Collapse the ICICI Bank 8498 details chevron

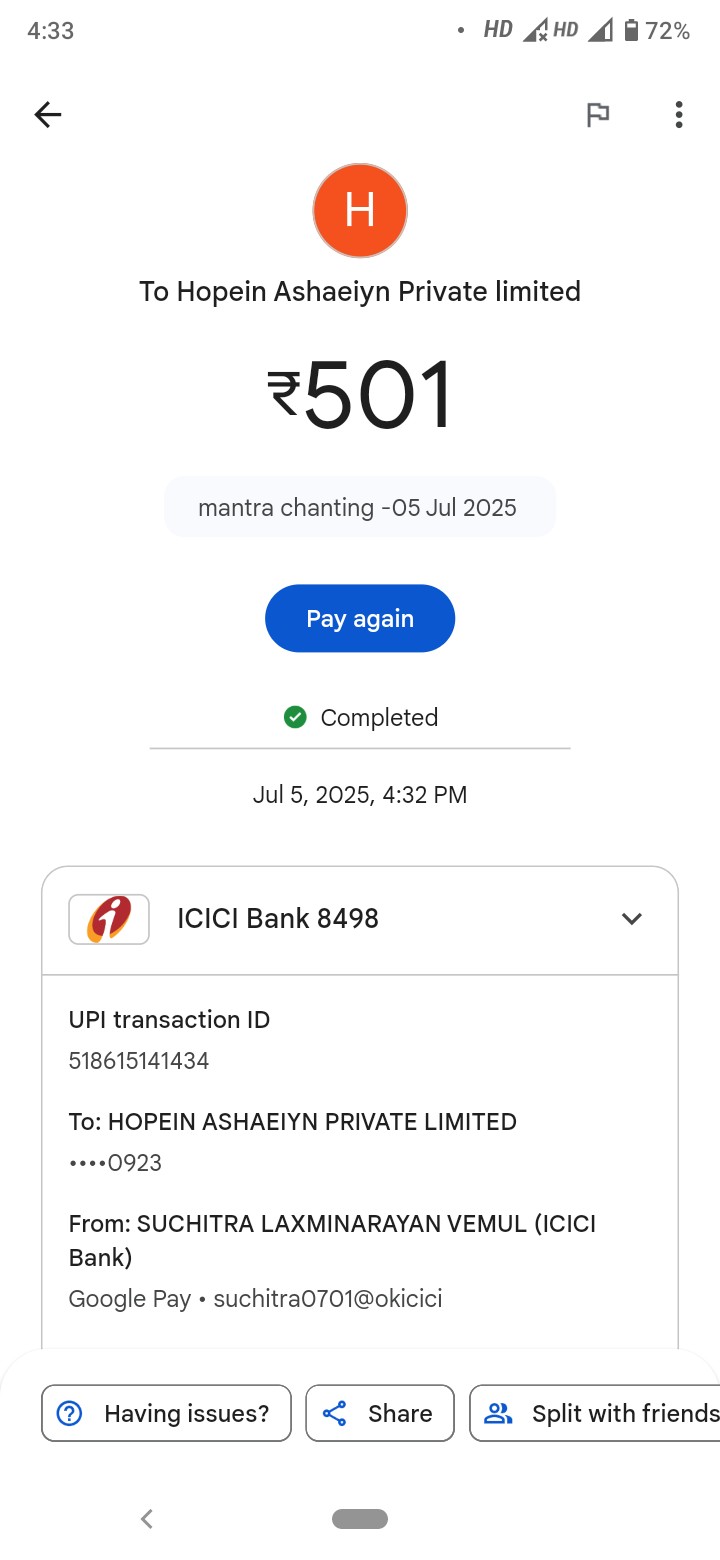(x=632, y=919)
